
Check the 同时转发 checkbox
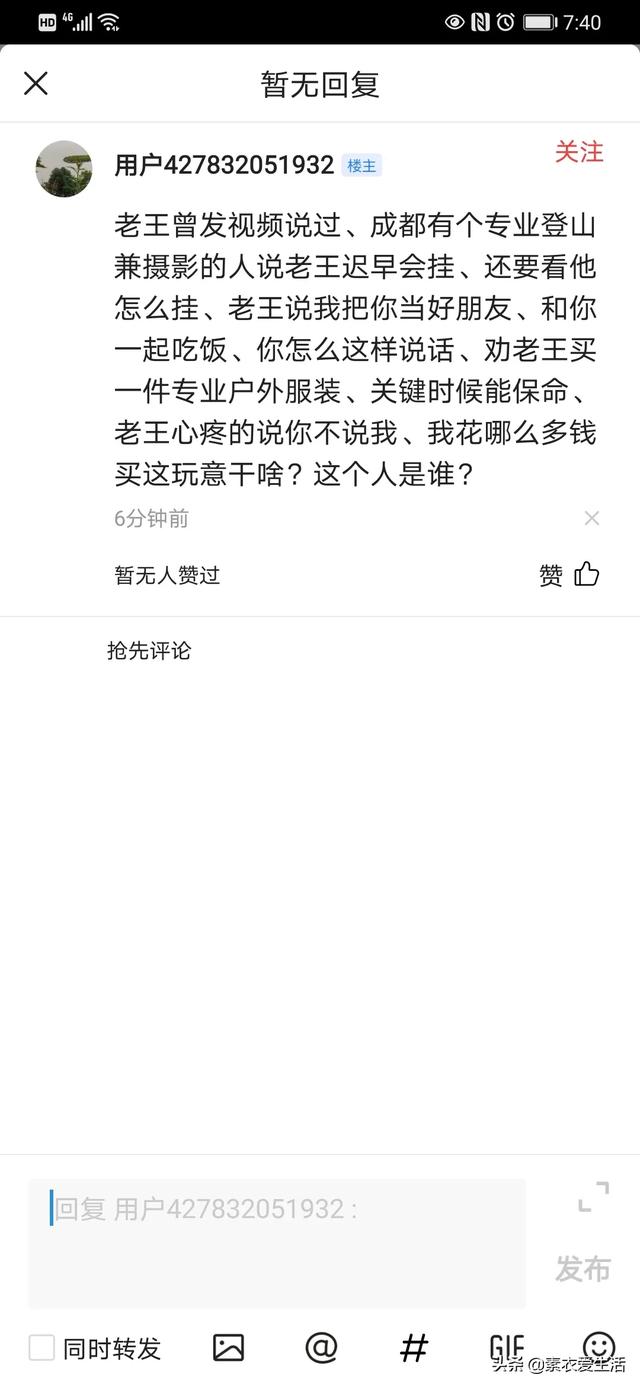coord(41,1347)
